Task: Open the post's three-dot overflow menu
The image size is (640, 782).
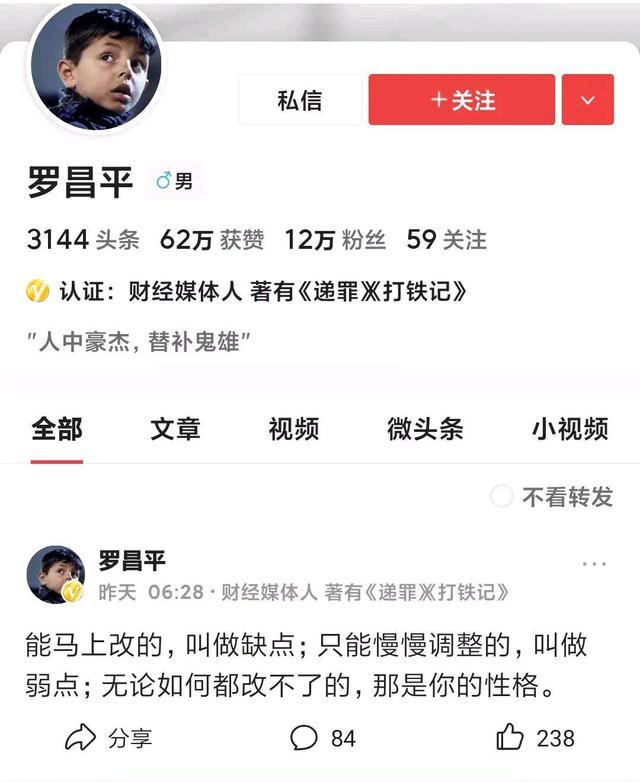Action: coord(594,564)
